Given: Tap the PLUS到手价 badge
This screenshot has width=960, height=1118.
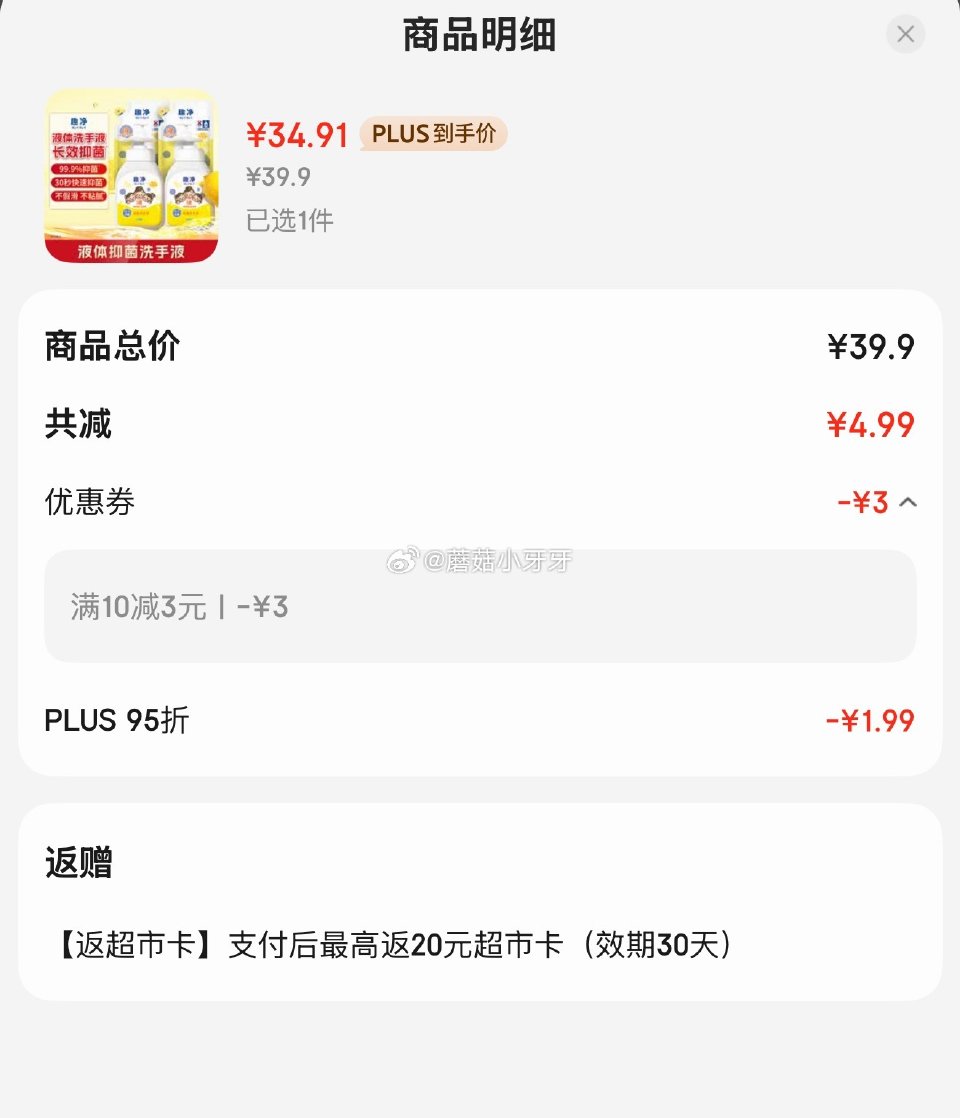Looking at the screenshot, I should coord(433,133).
